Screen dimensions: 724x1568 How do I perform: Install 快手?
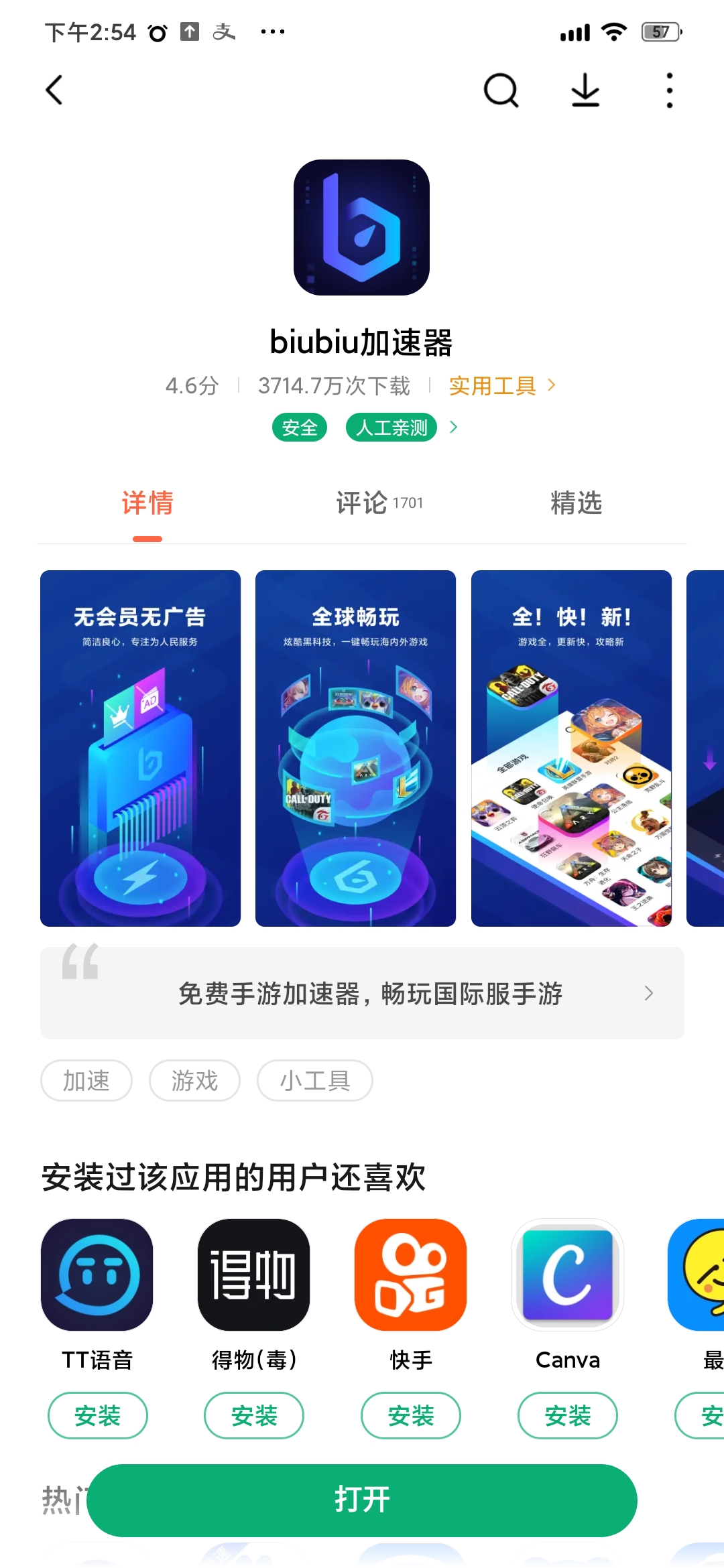coord(411,1415)
